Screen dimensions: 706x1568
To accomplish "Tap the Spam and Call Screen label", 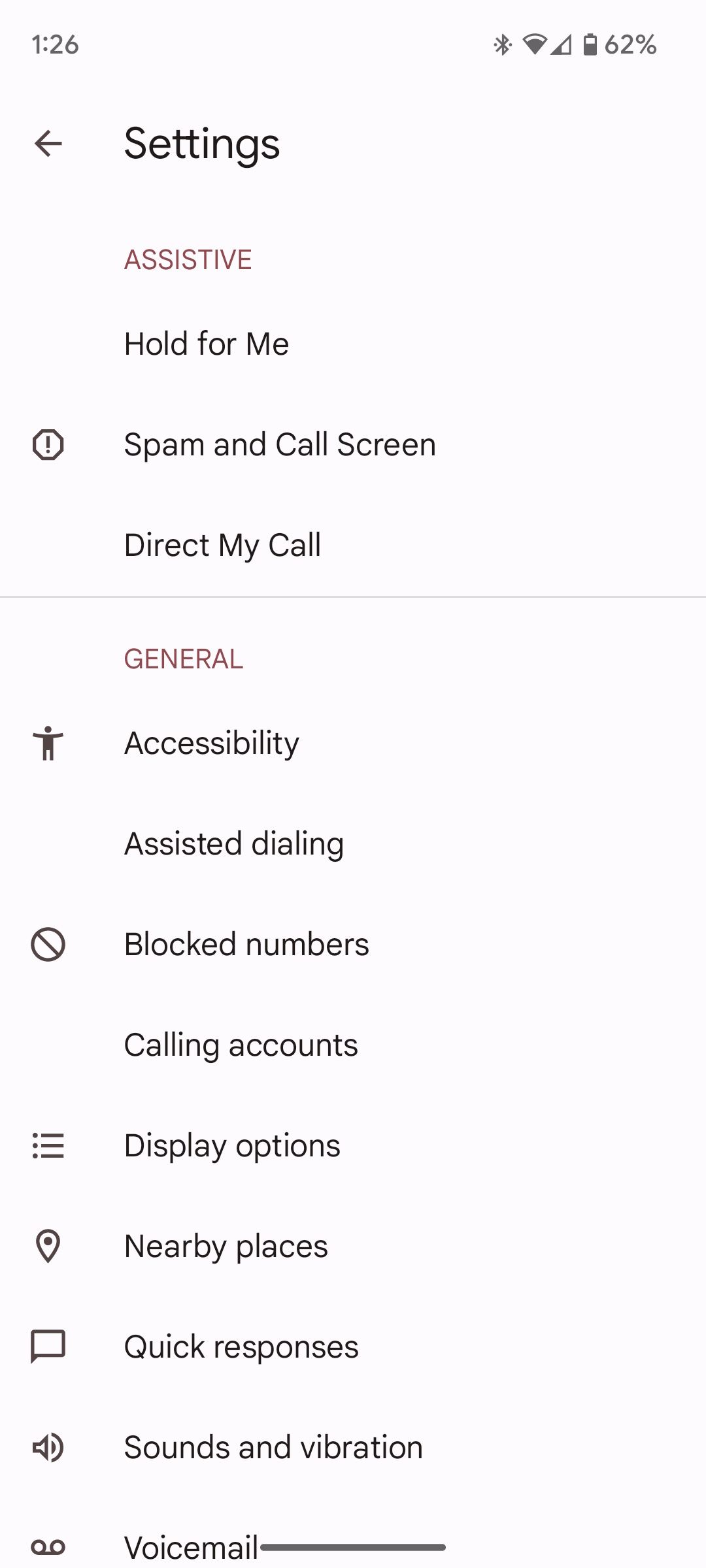I will pos(280,444).
